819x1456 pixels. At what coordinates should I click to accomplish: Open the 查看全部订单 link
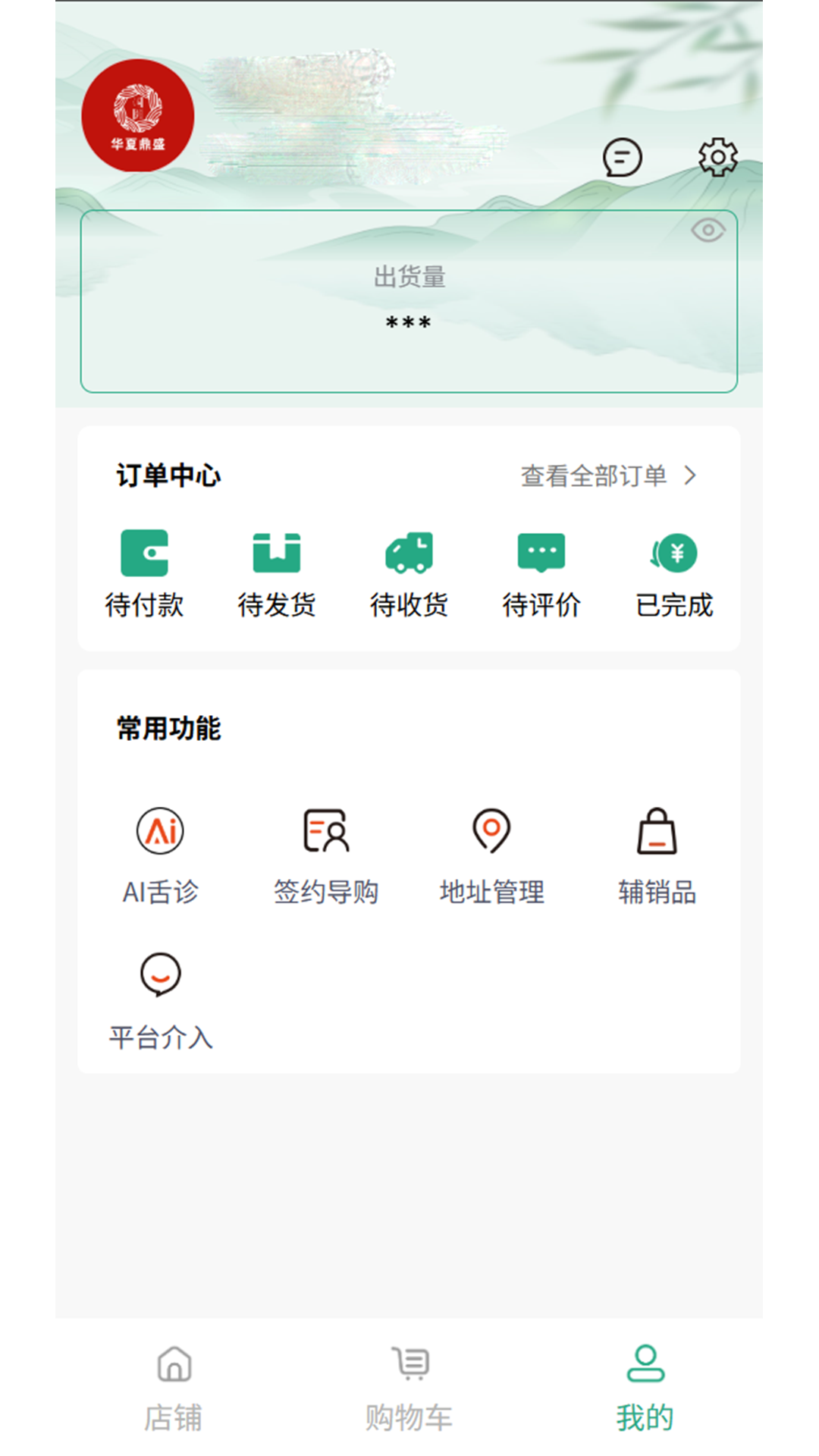[592, 477]
